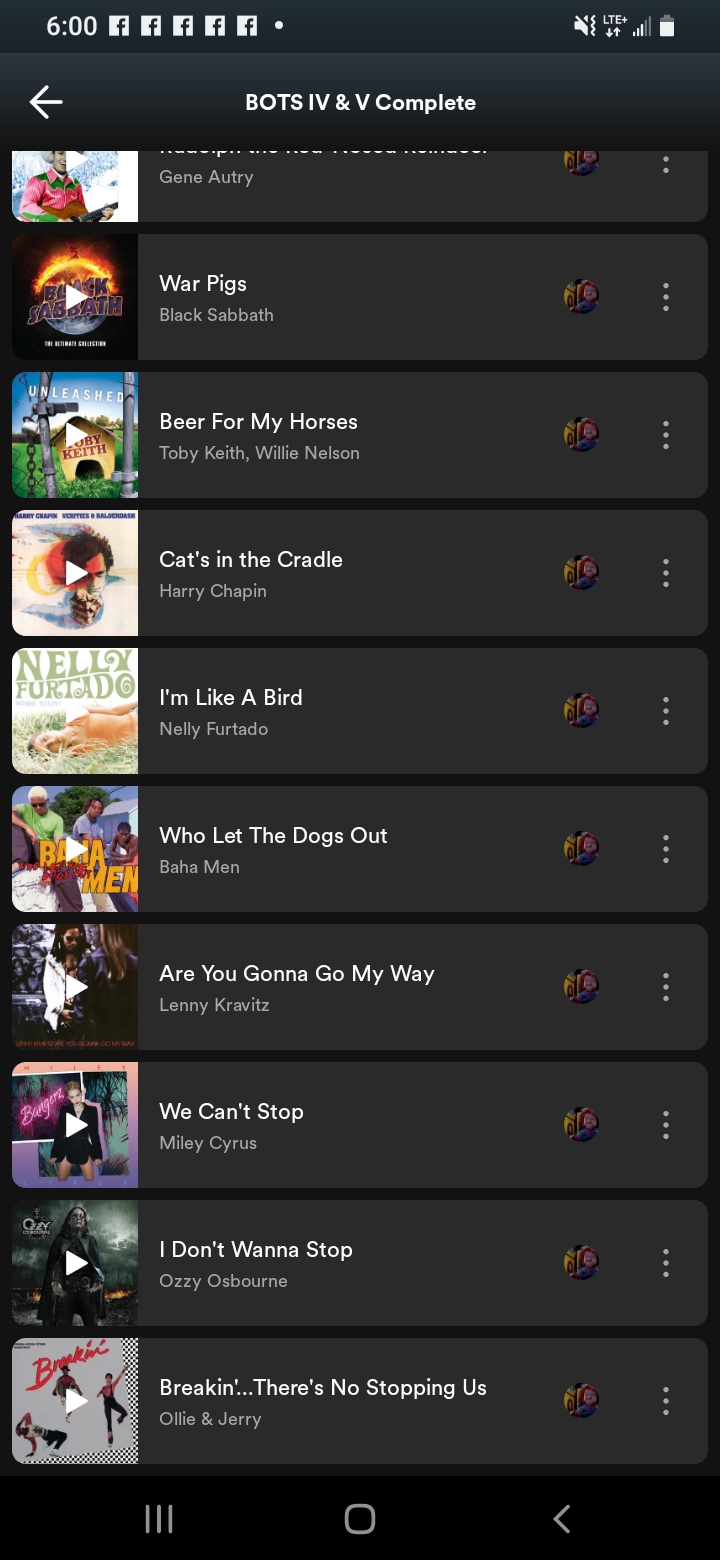Open more options for Beer For My Horses
Screen dimensions: 720x1560
click(x=666, y=435)
